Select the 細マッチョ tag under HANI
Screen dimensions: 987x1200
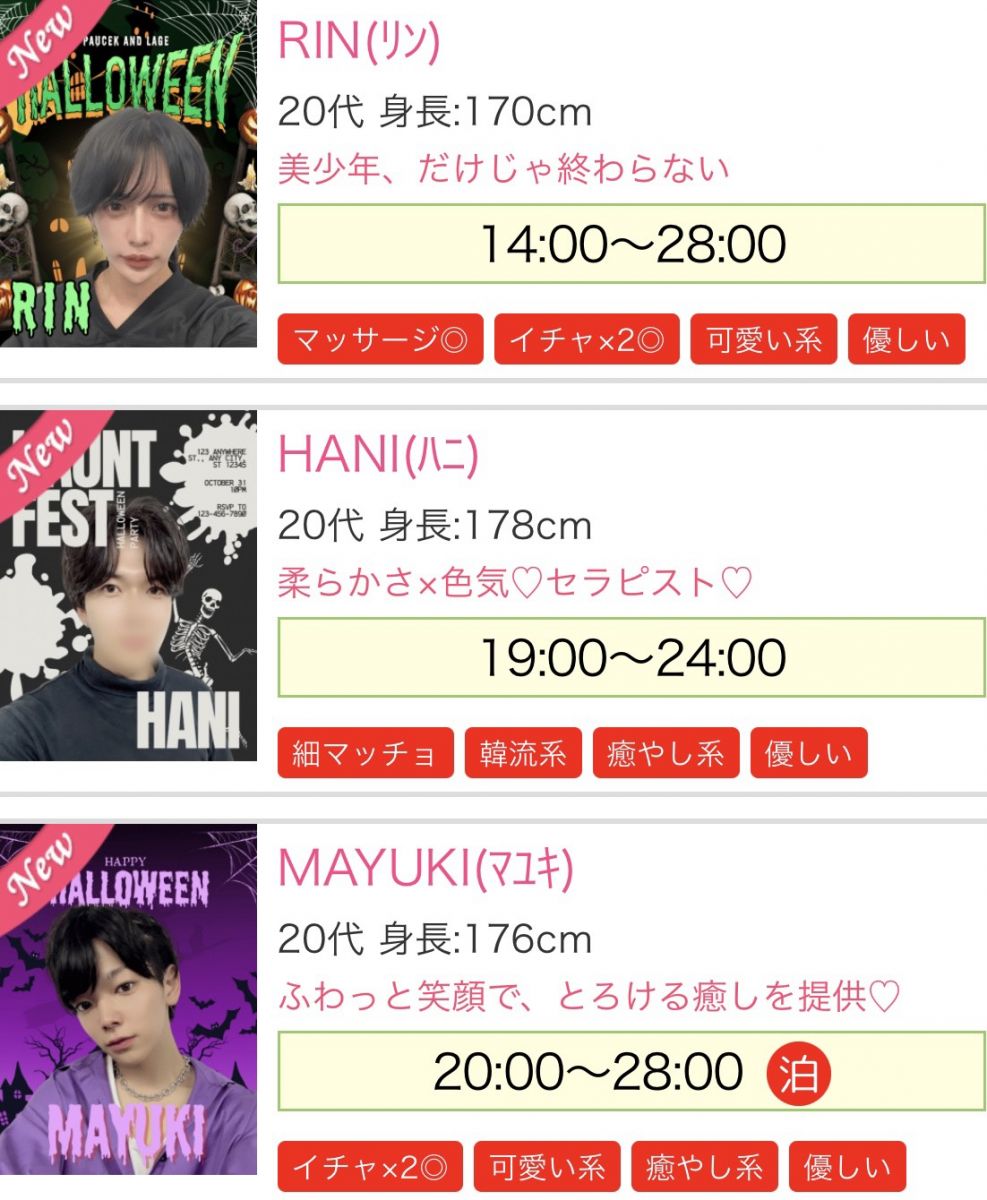(x=365, y=753)
